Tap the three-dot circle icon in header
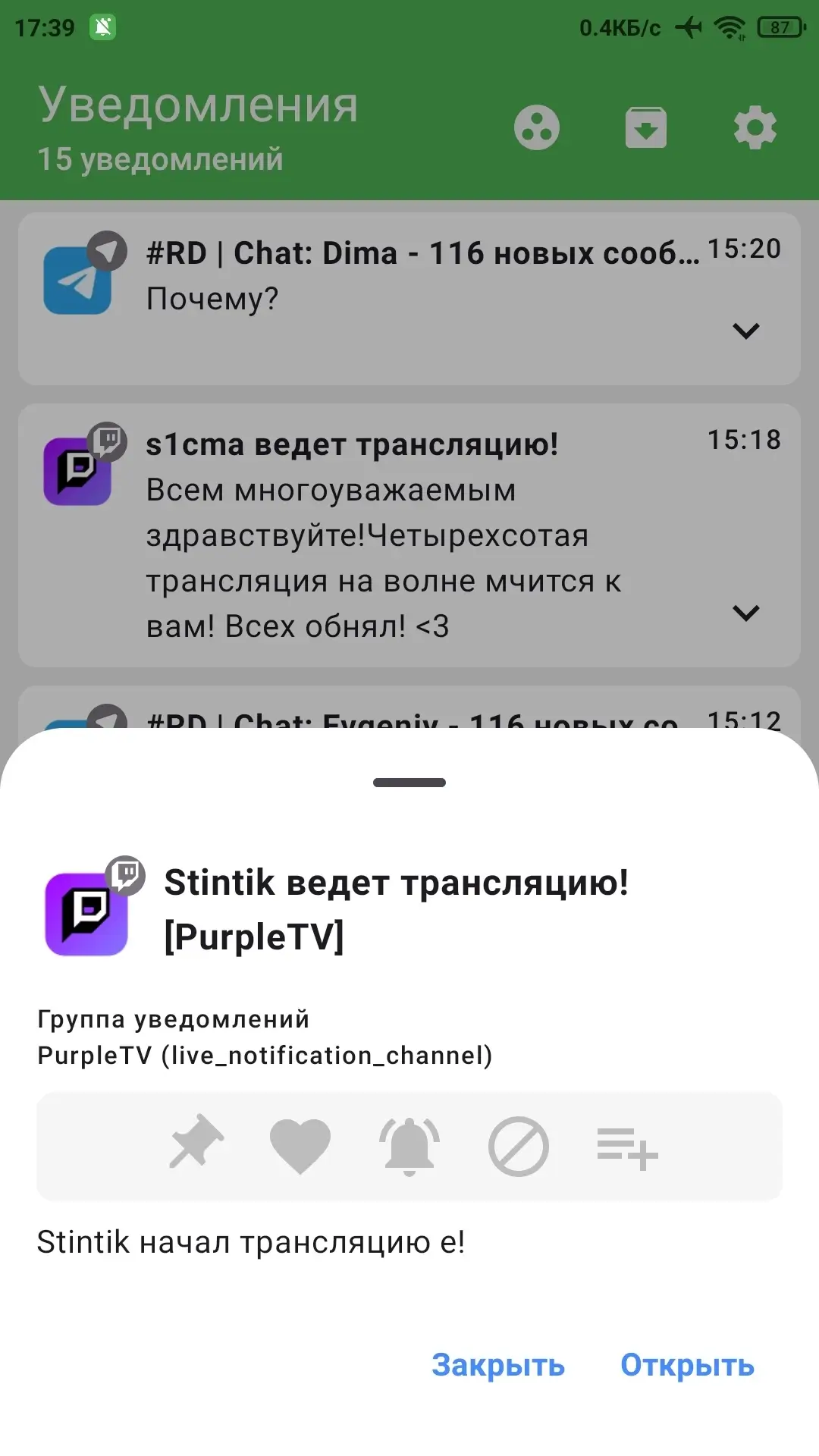This screenshot has height=1456, width=819. (x=537, y=127)
